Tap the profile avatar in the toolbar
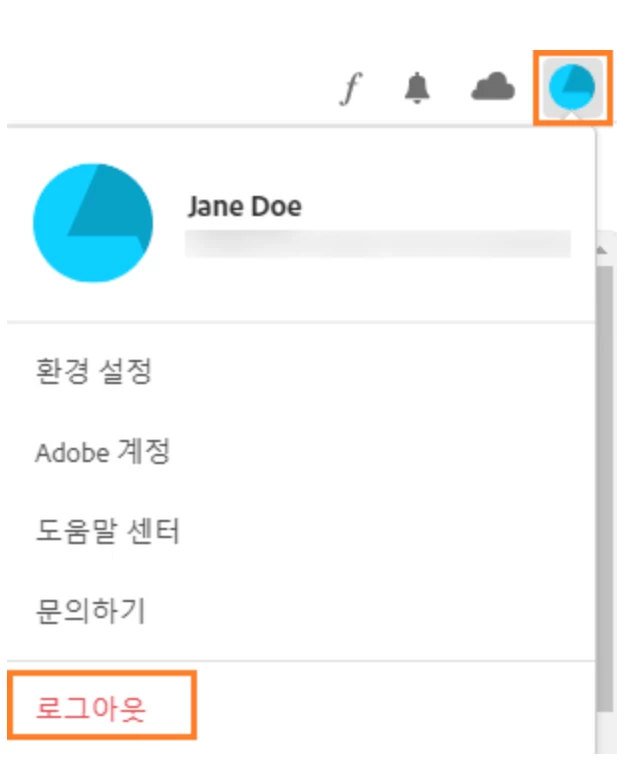Viewport: 628px width, 772px height. click(572, 88)
